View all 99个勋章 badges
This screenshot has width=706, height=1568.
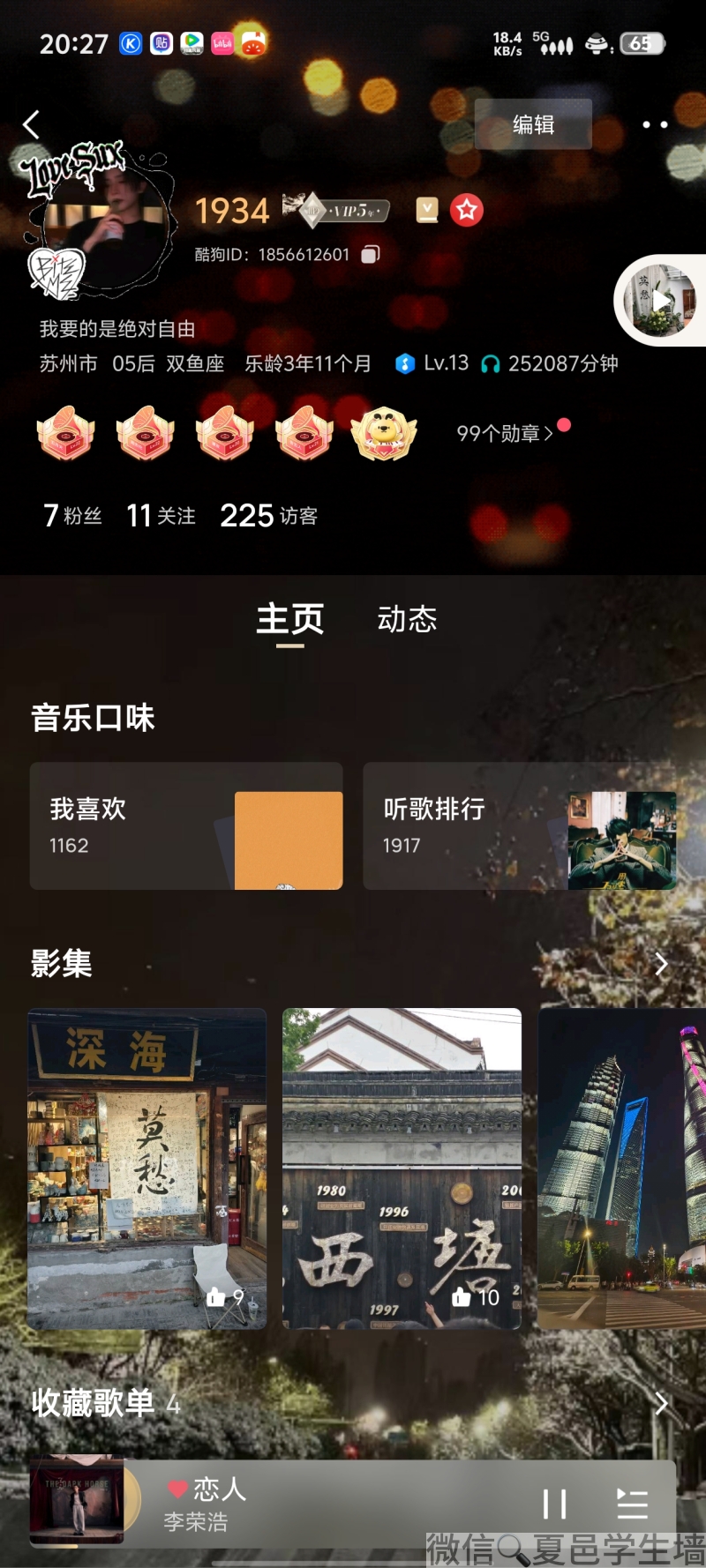[x=506, y=433]
